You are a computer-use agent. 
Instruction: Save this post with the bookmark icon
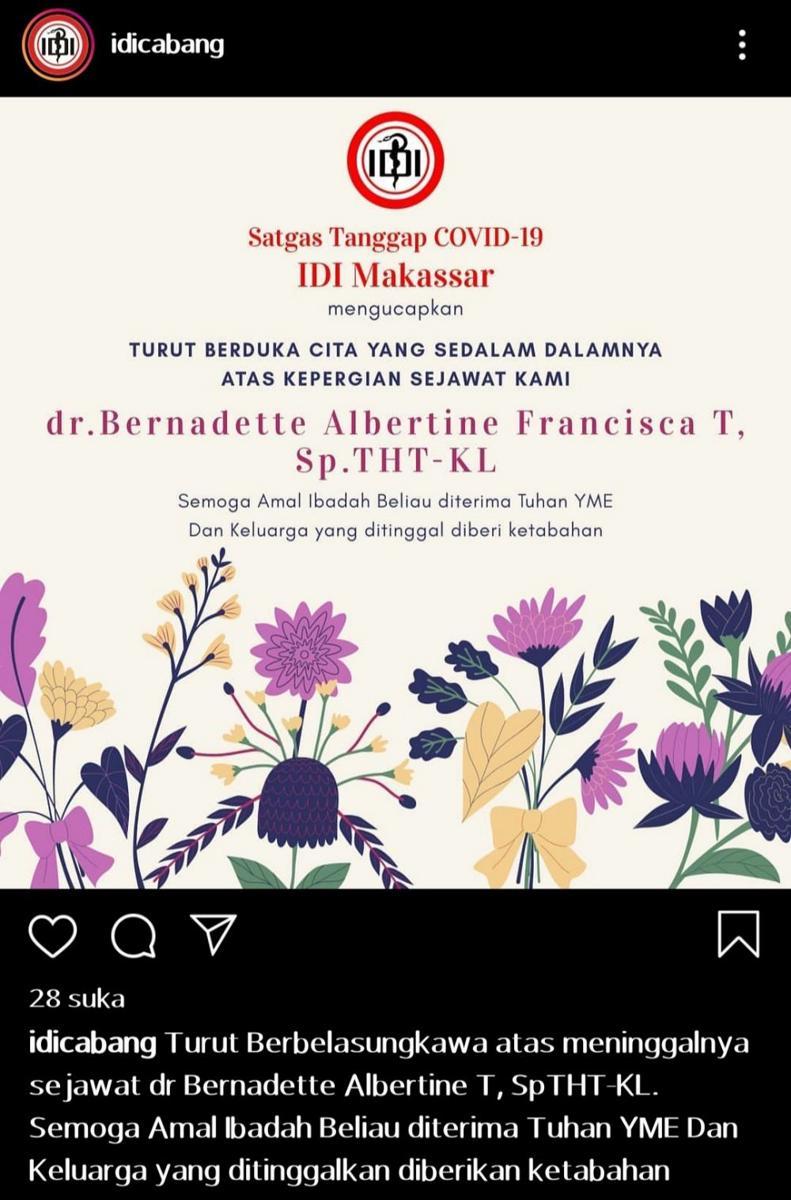(739, 934)
